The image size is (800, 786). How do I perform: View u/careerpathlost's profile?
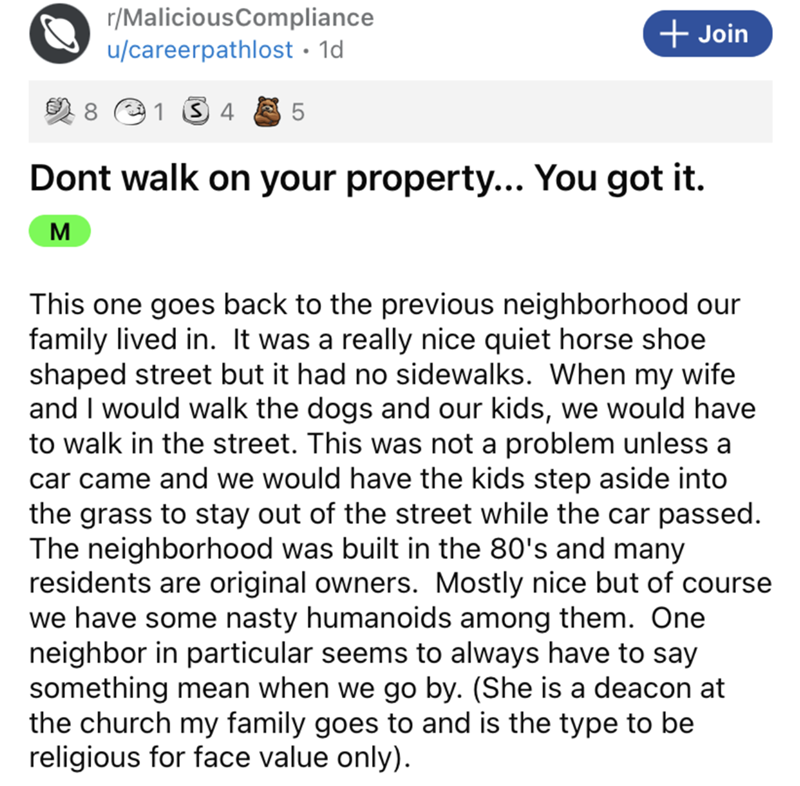[x=200, y=49]
